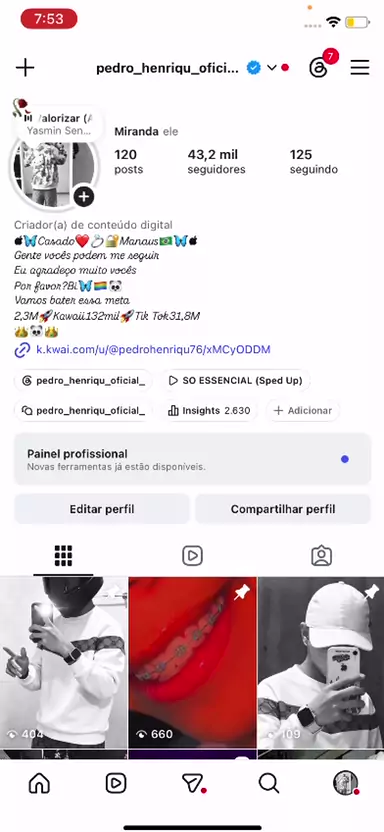Switch to the Reels tab on the profile
This screenshot has width=384, height=832.
(x=192, y=556)
